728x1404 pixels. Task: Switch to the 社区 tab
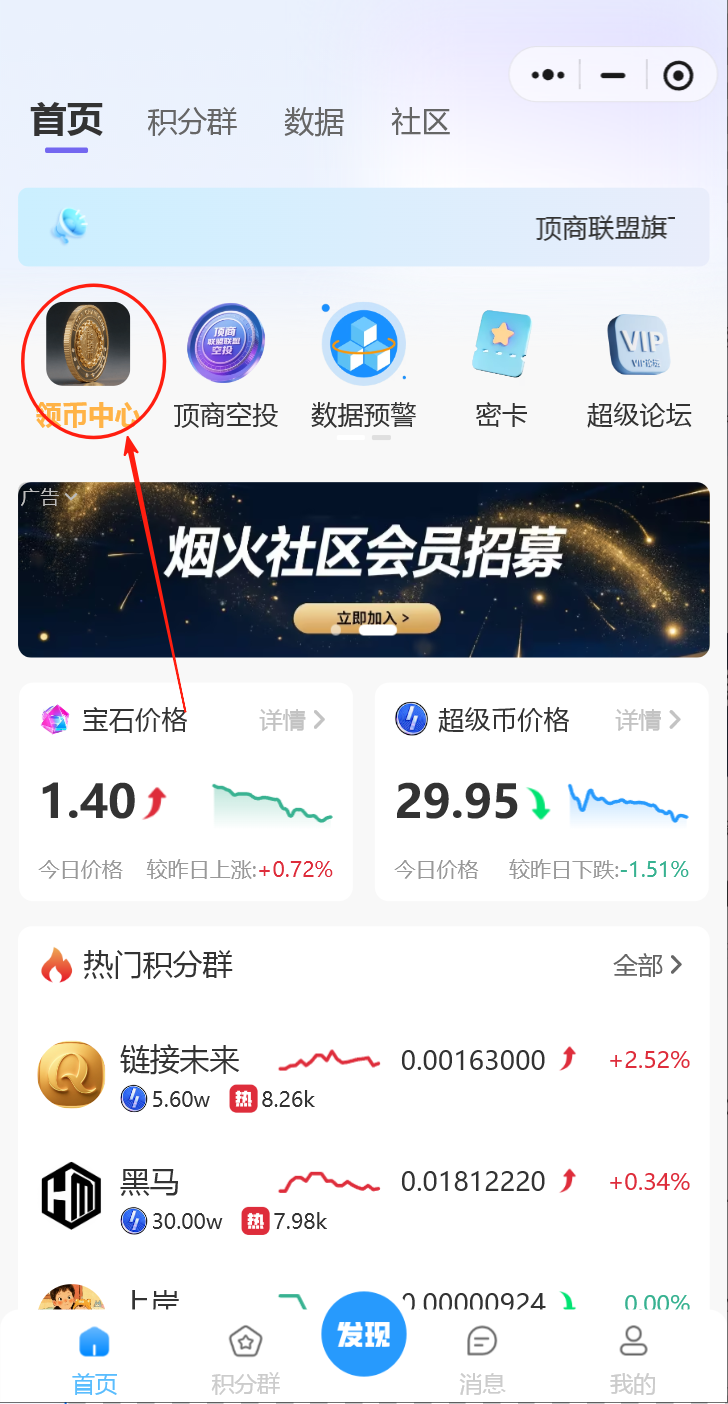click(x=421, y=122)
